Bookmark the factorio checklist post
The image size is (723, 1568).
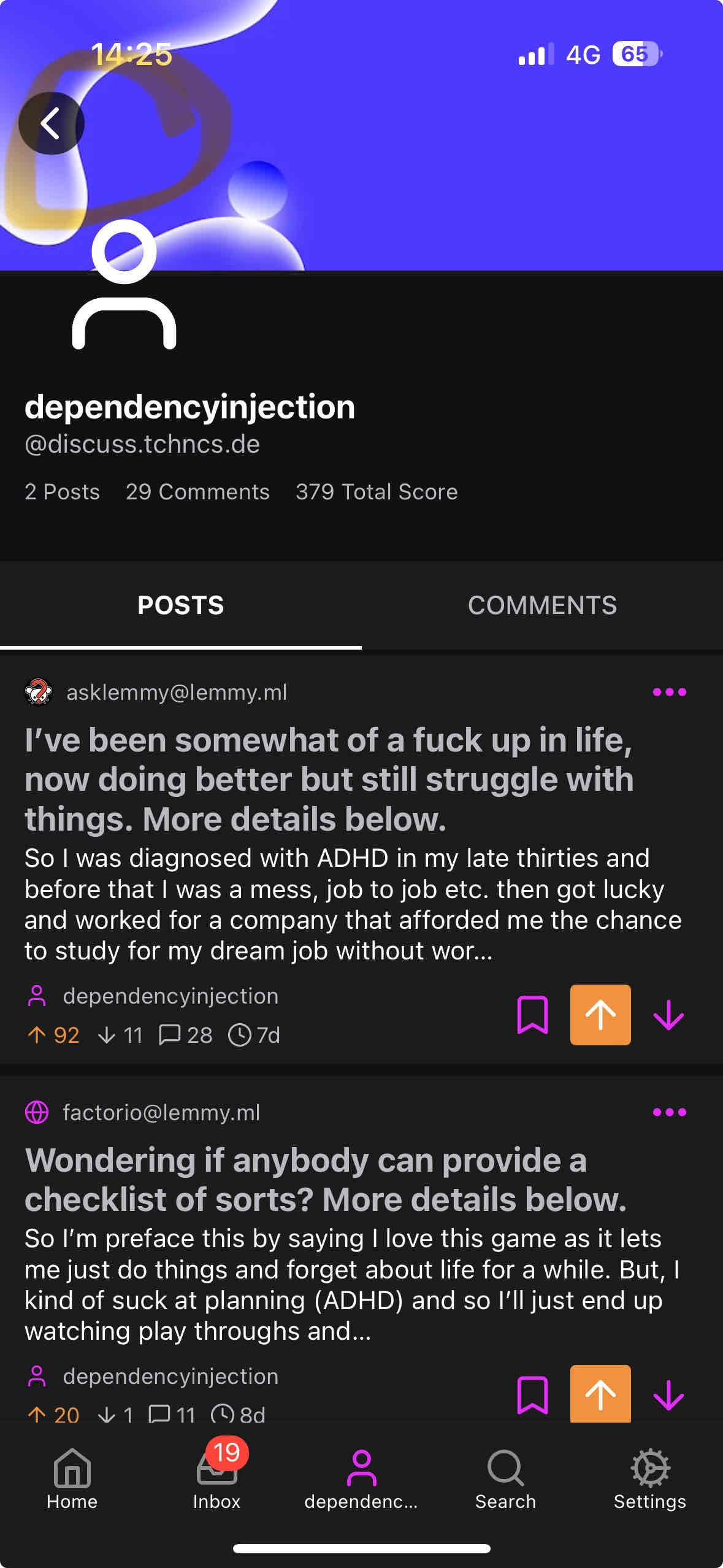tap(532, 1395)
